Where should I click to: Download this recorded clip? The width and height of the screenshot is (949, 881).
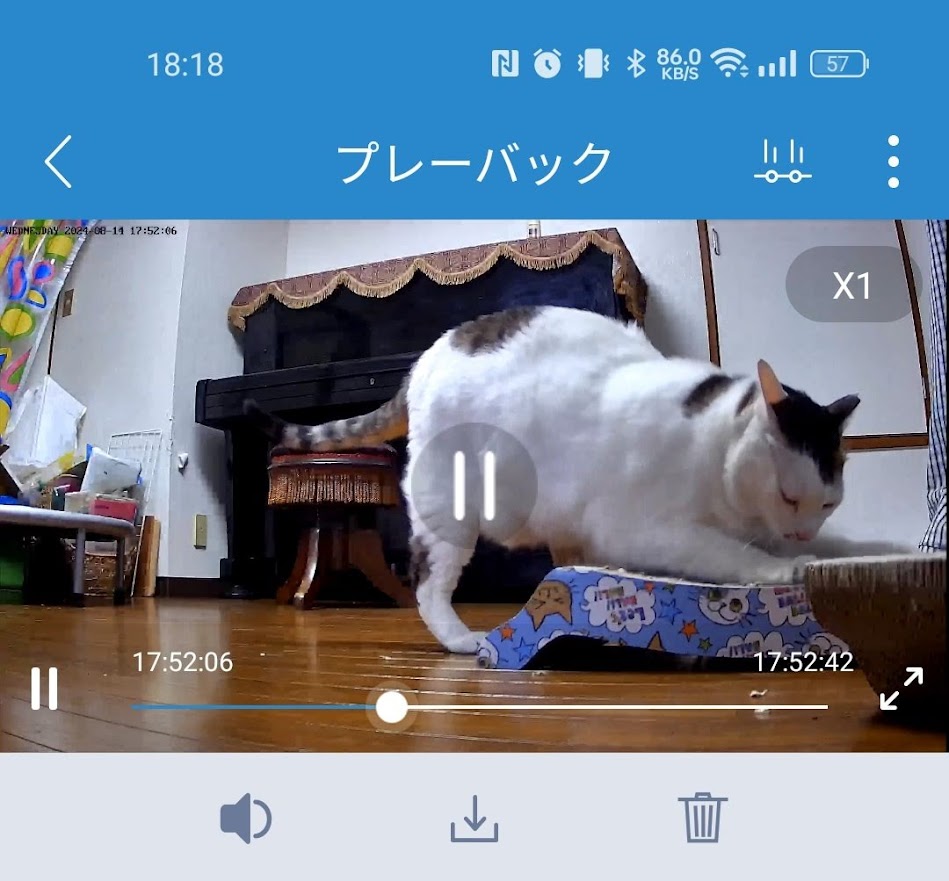474,819
